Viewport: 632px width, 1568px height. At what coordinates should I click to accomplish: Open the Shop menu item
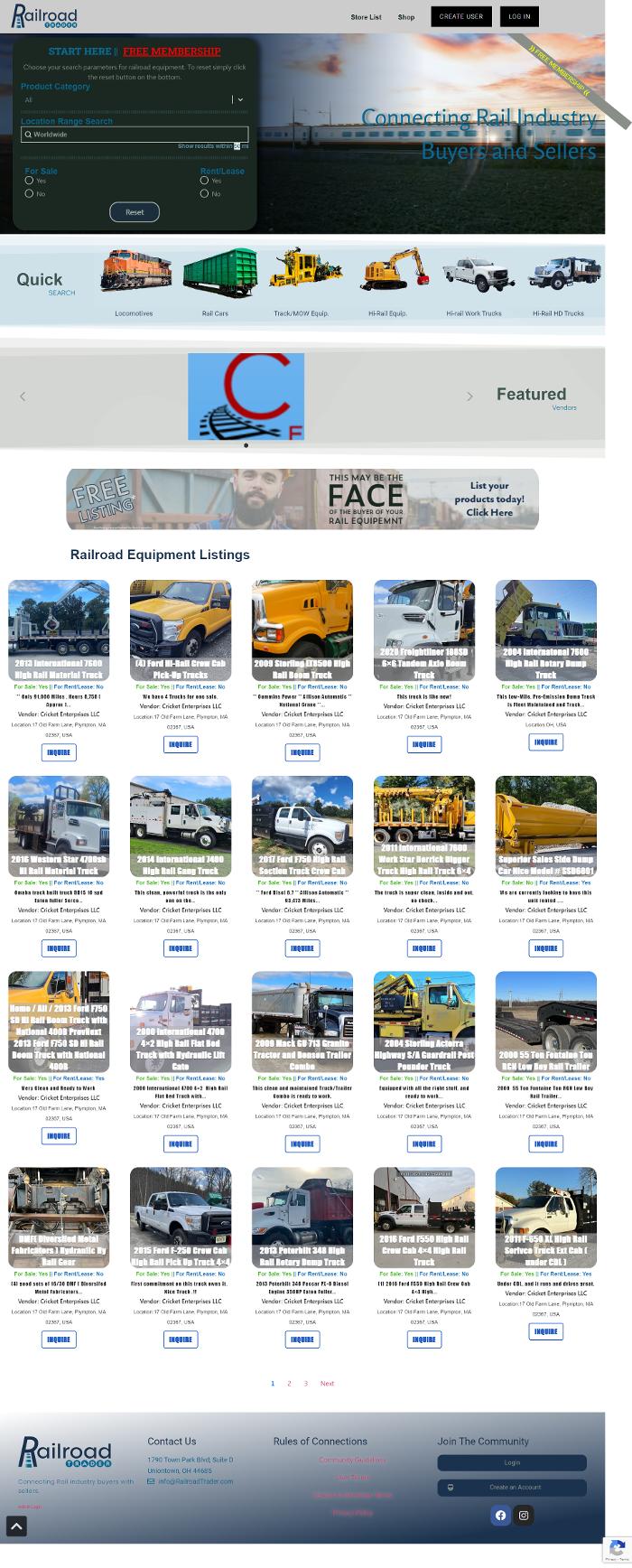pos(406,16)
